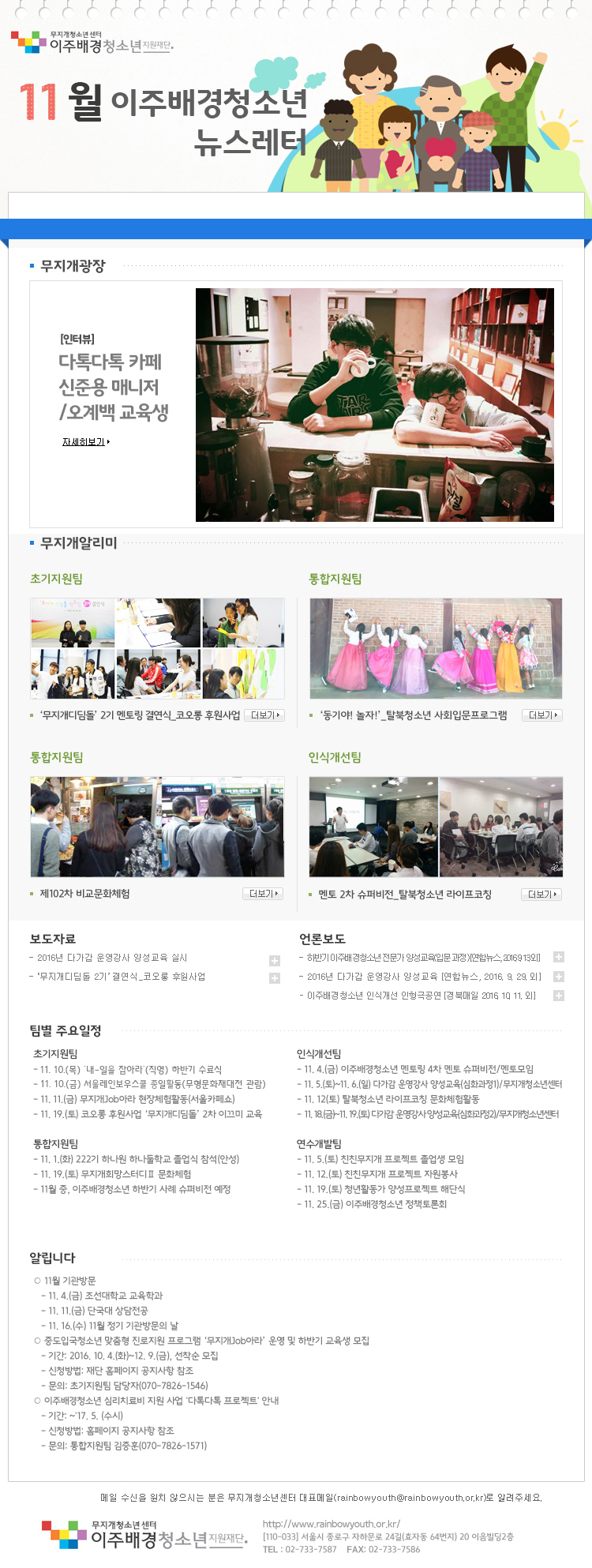Expand '무지개디딤돌 2기' 결연식 press release
592x1568 pixels.
pos(275,979)
